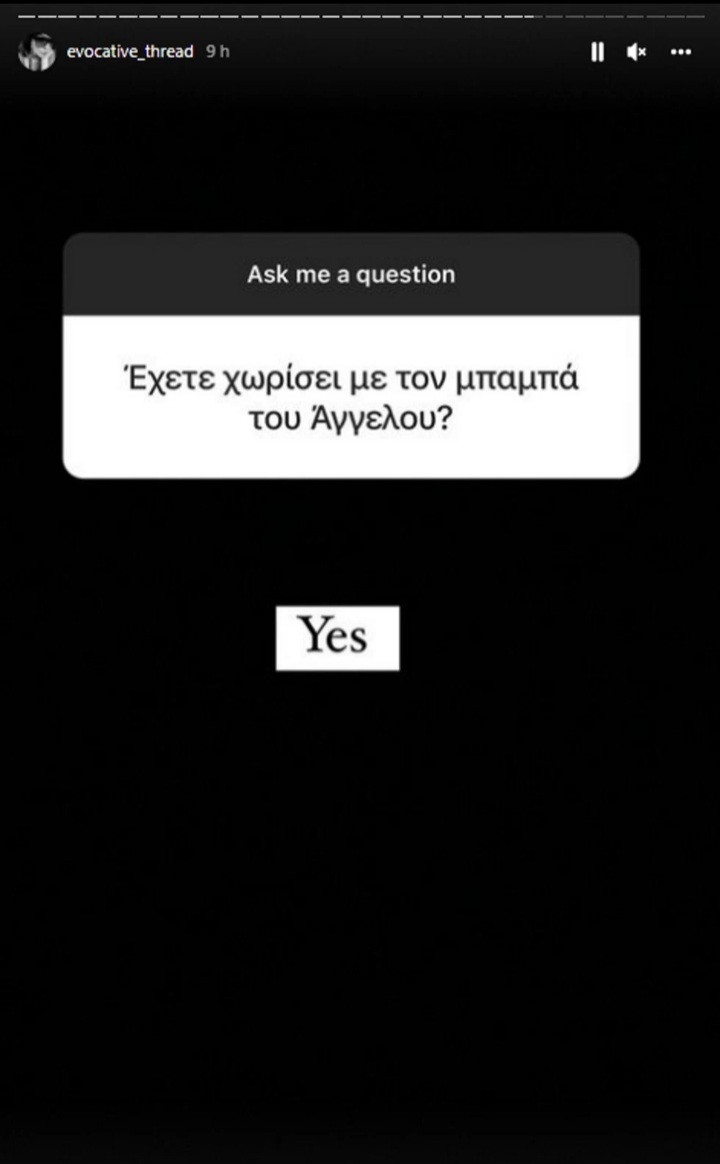This screenshot has width=720, height=1164.
Task: Open the three-dot overflow menu
Action: [x=681, y=52]
